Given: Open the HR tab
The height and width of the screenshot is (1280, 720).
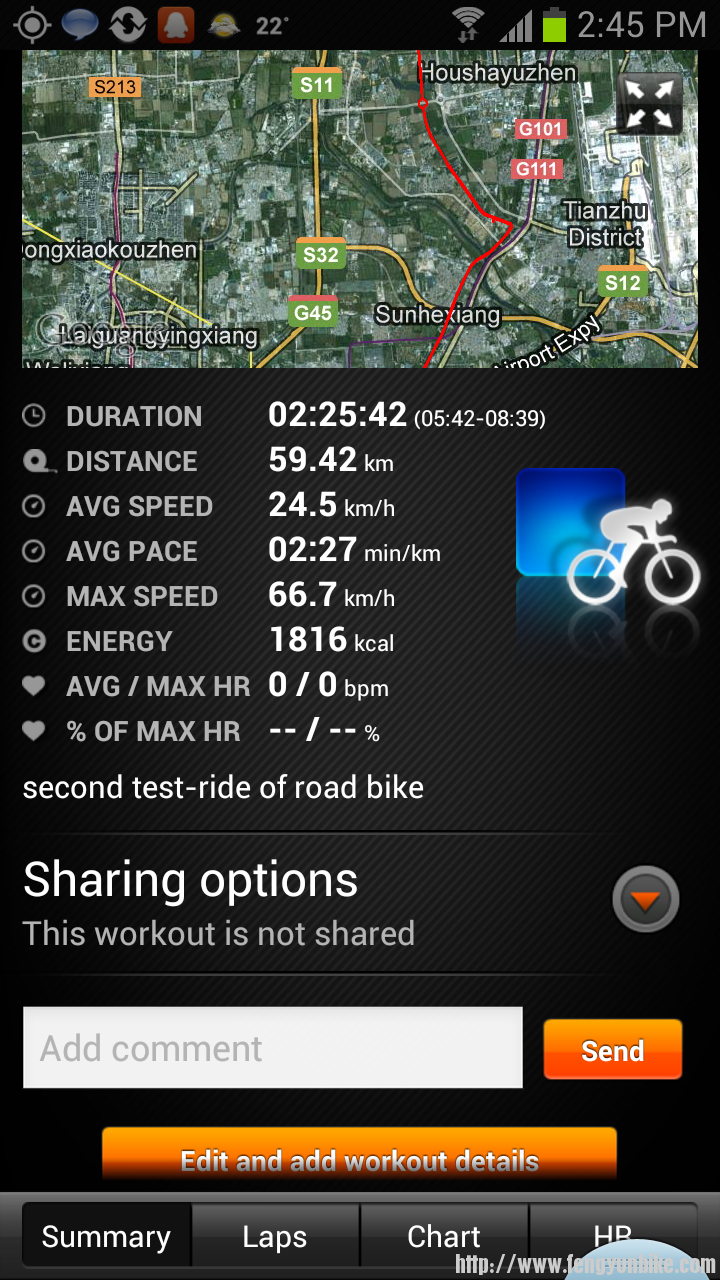Looking at the screenshot, I should 613,1235.
